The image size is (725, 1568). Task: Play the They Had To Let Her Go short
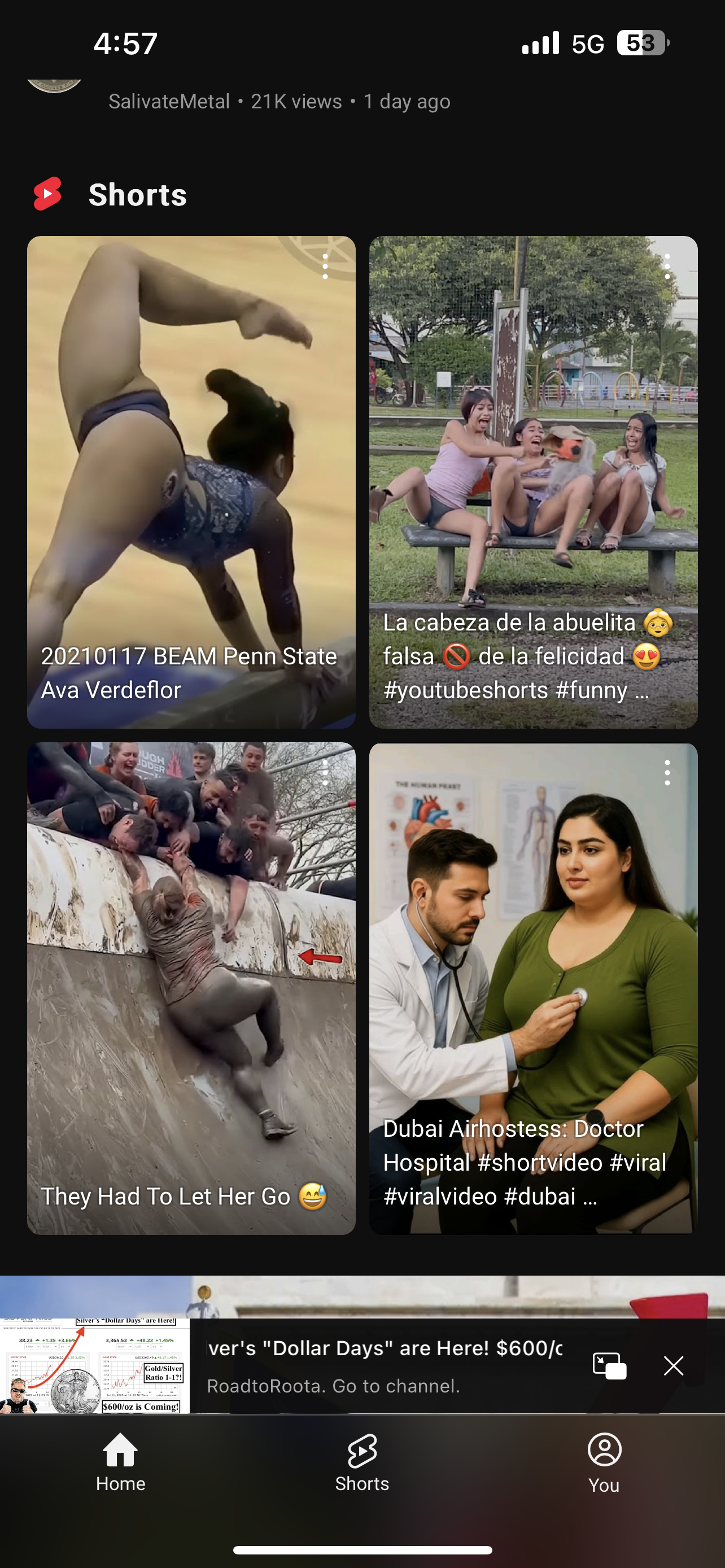pos(191,988)
